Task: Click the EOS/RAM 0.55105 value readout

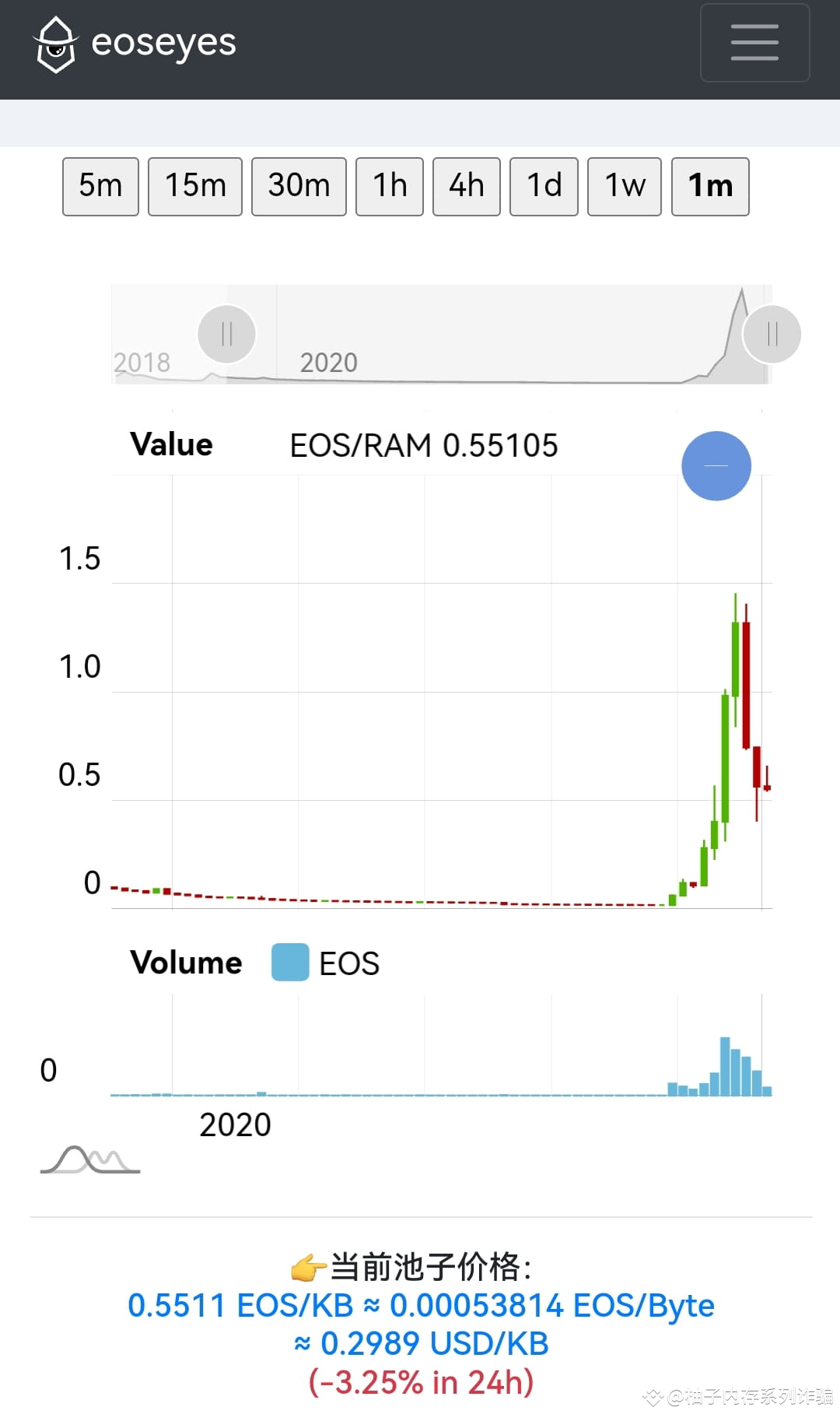Action: pos(425,444)
